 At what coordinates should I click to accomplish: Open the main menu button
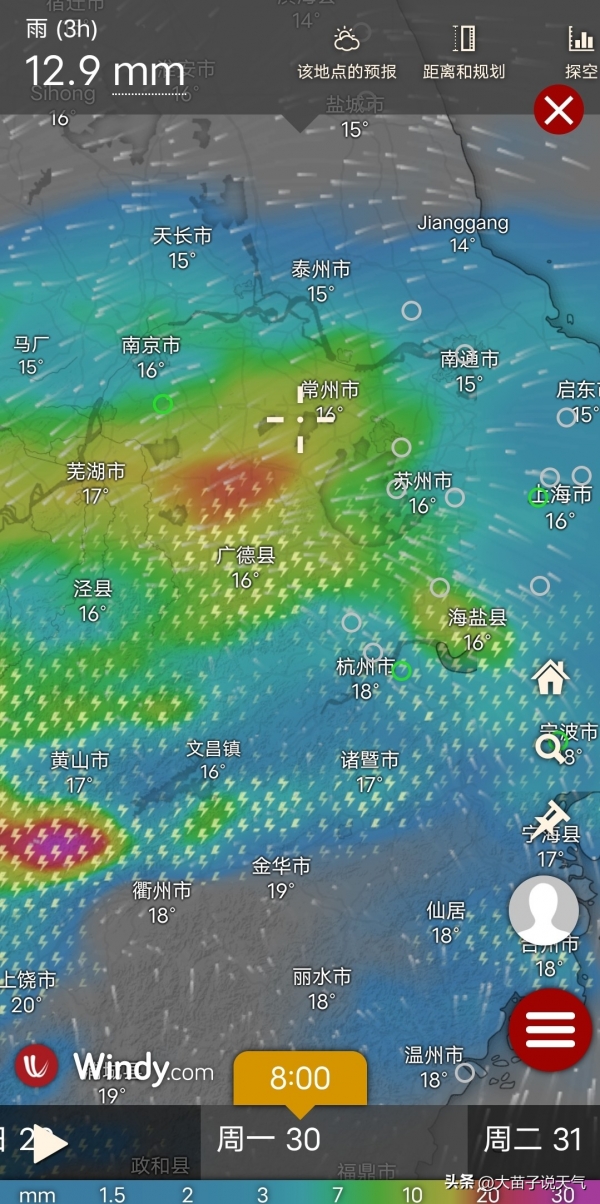[x=550, y=1029]
